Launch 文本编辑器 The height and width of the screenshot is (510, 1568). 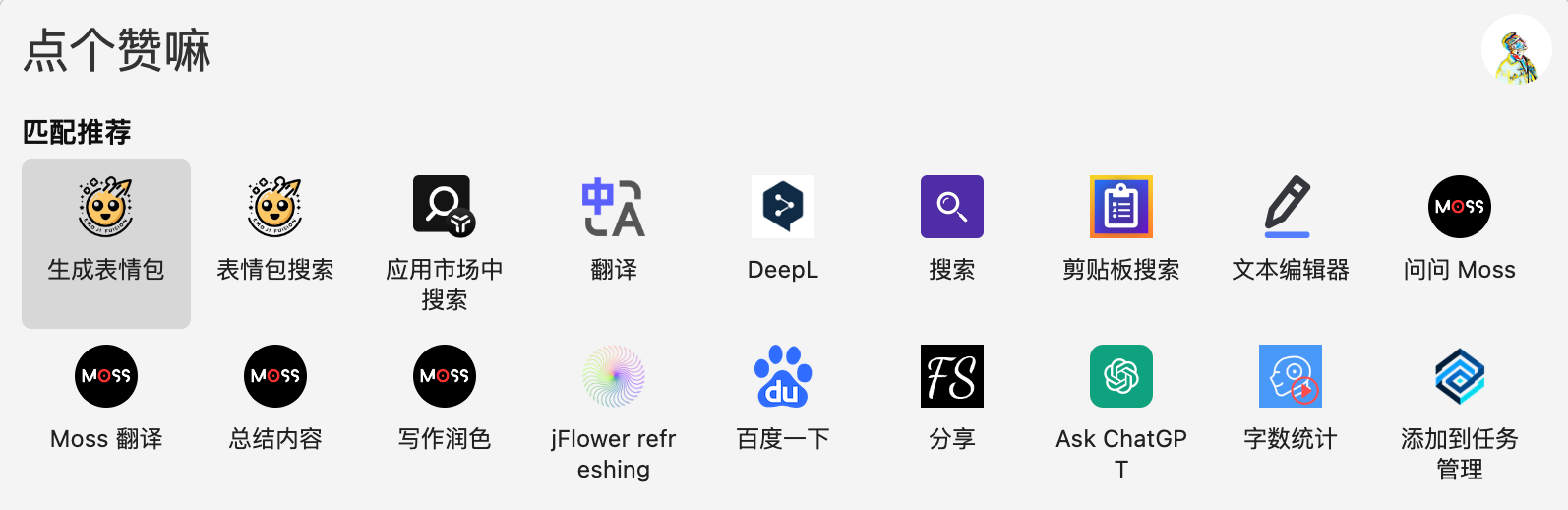click(x=1291, y=224)
